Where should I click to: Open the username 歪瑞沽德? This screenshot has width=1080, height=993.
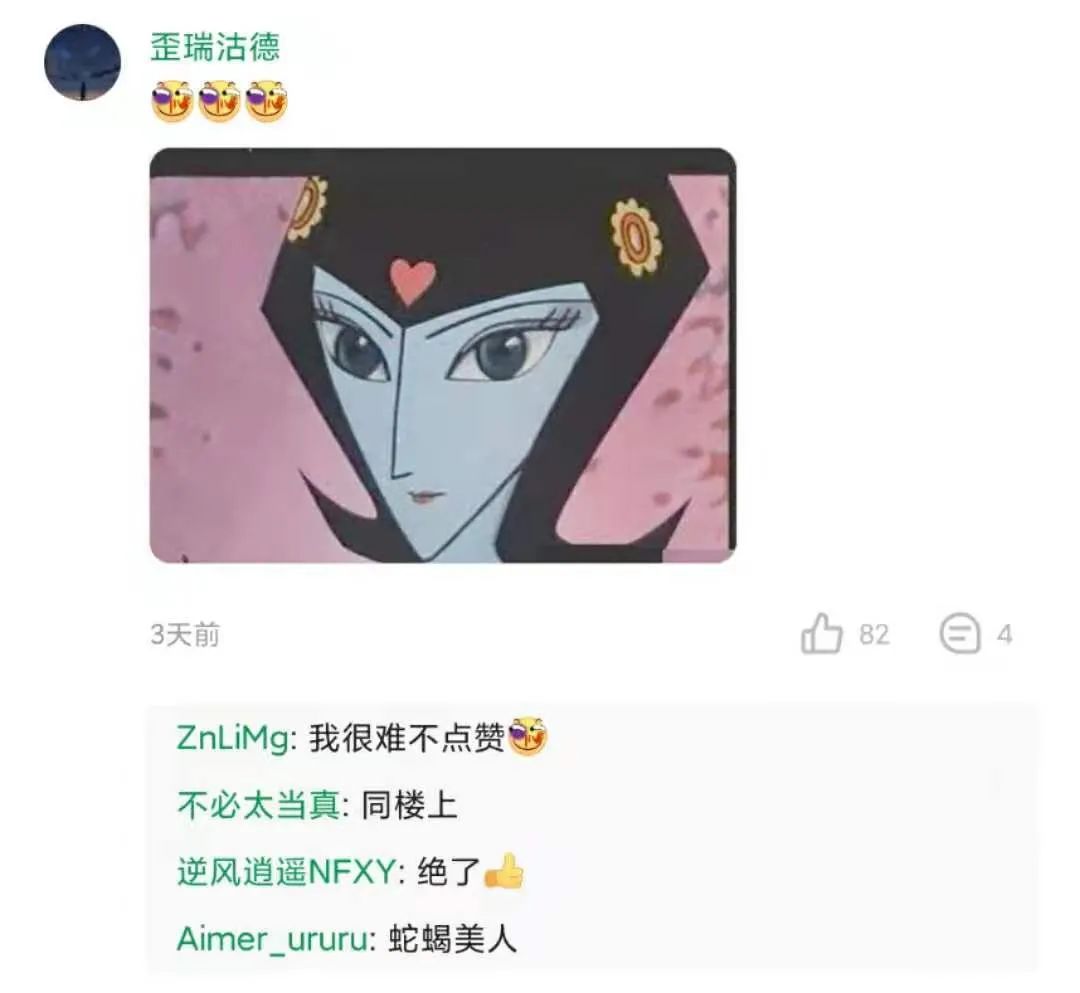pos(215,48)
